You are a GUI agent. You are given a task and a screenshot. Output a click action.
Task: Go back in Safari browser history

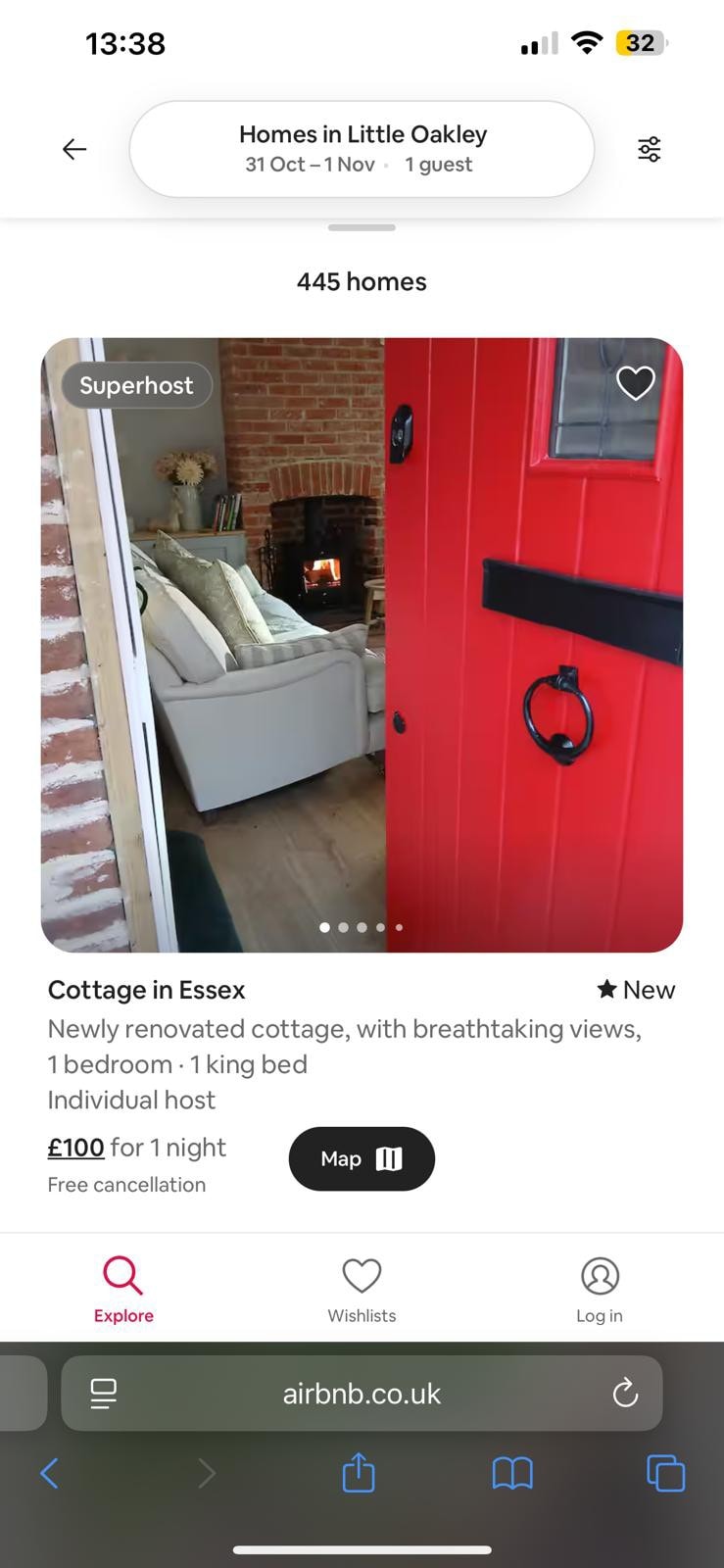(50, 1472)
